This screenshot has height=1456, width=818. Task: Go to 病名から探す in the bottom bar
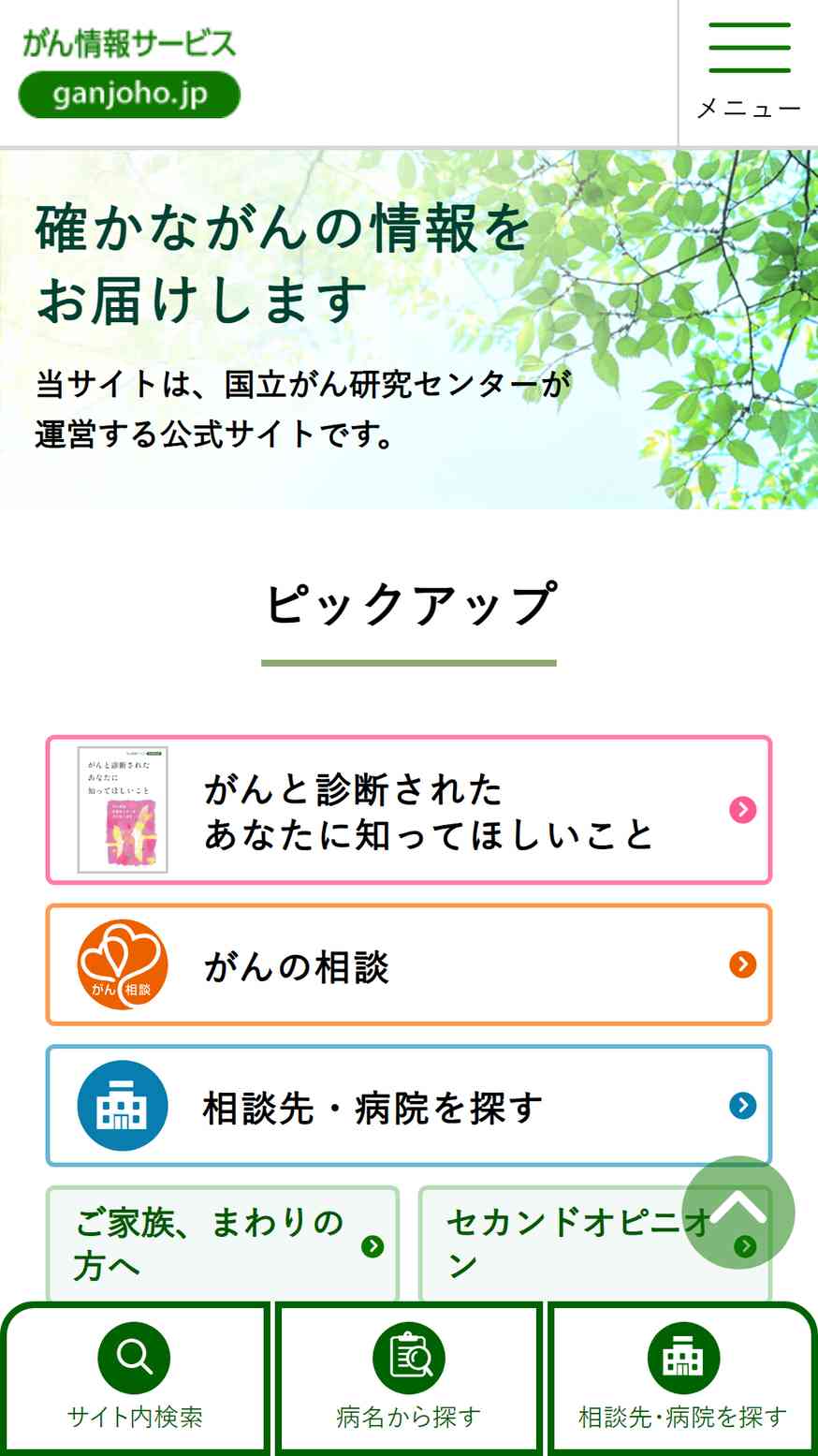coord(409,1377)
